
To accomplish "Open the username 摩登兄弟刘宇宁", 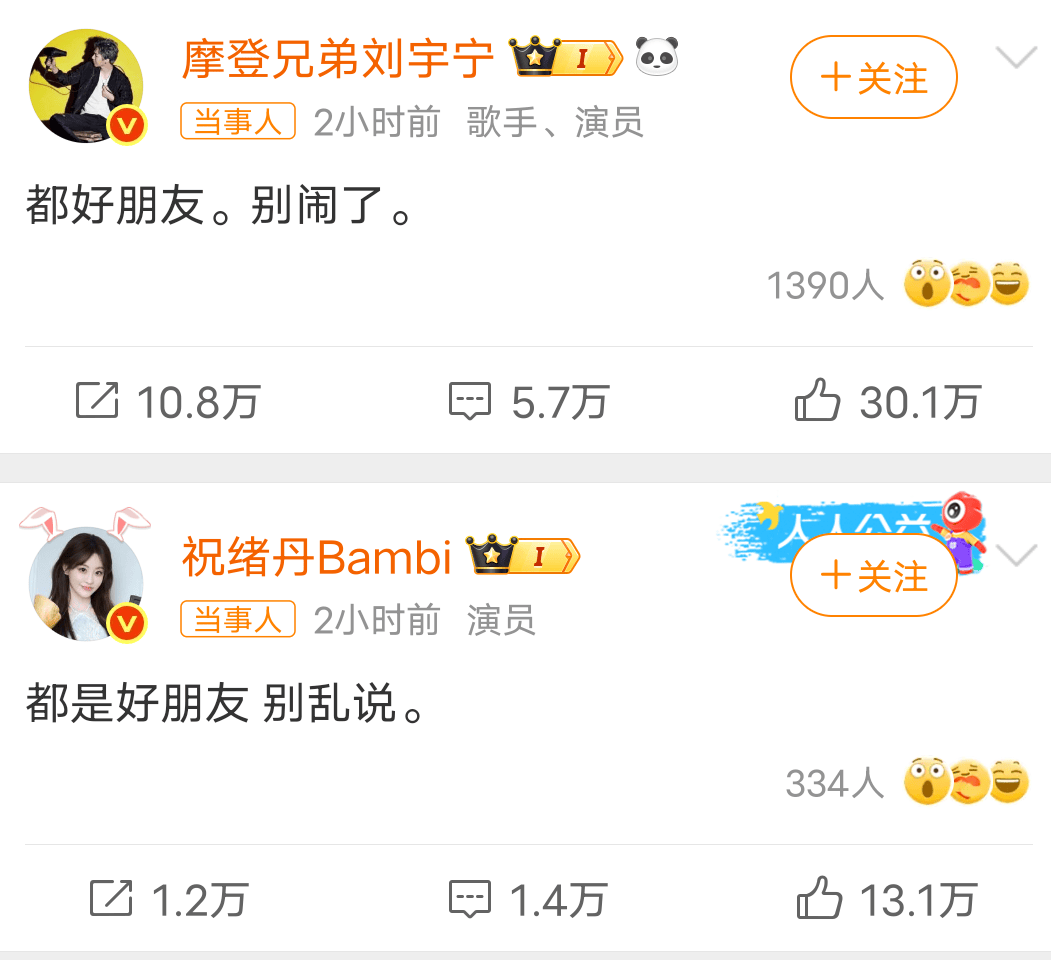I will (338, 60).
